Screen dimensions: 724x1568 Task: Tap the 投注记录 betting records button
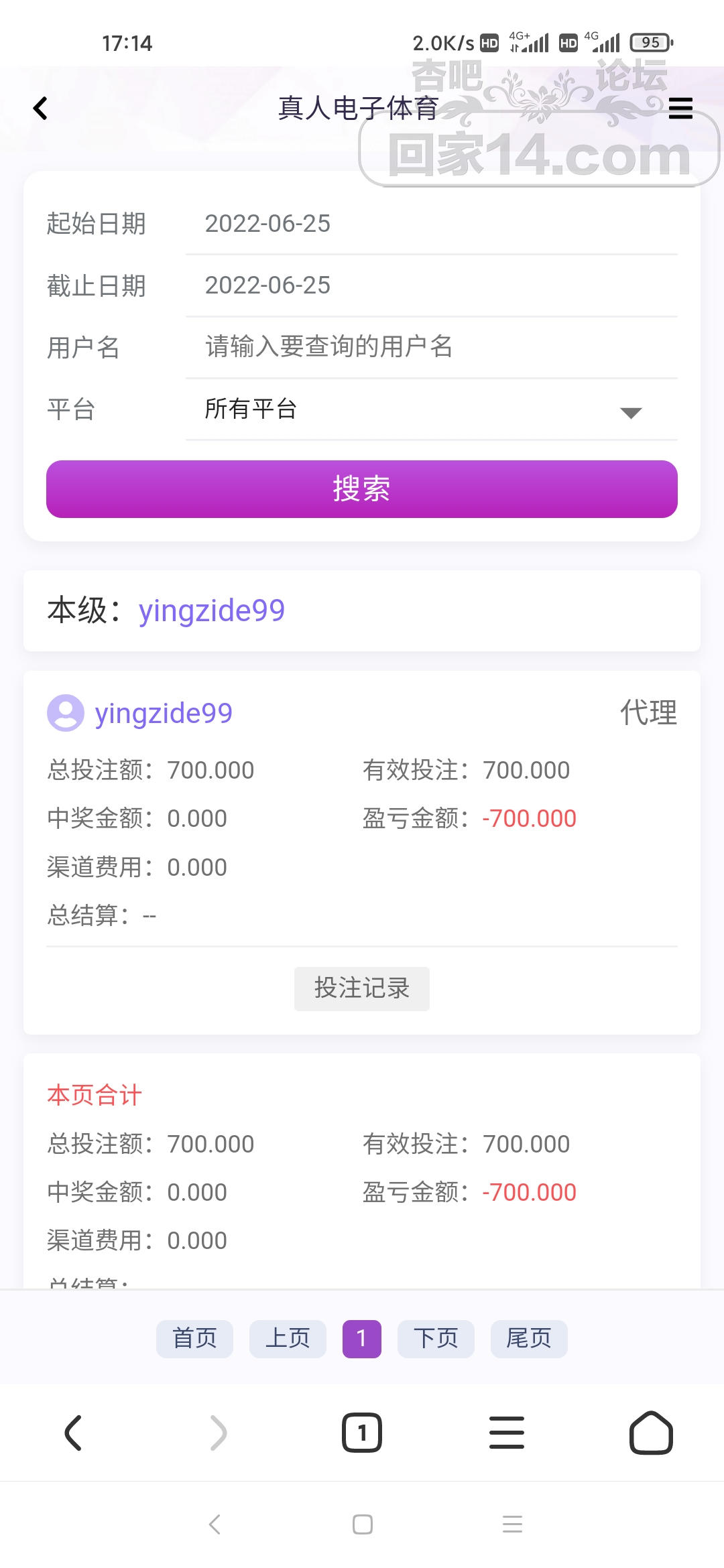coord(361,988)
